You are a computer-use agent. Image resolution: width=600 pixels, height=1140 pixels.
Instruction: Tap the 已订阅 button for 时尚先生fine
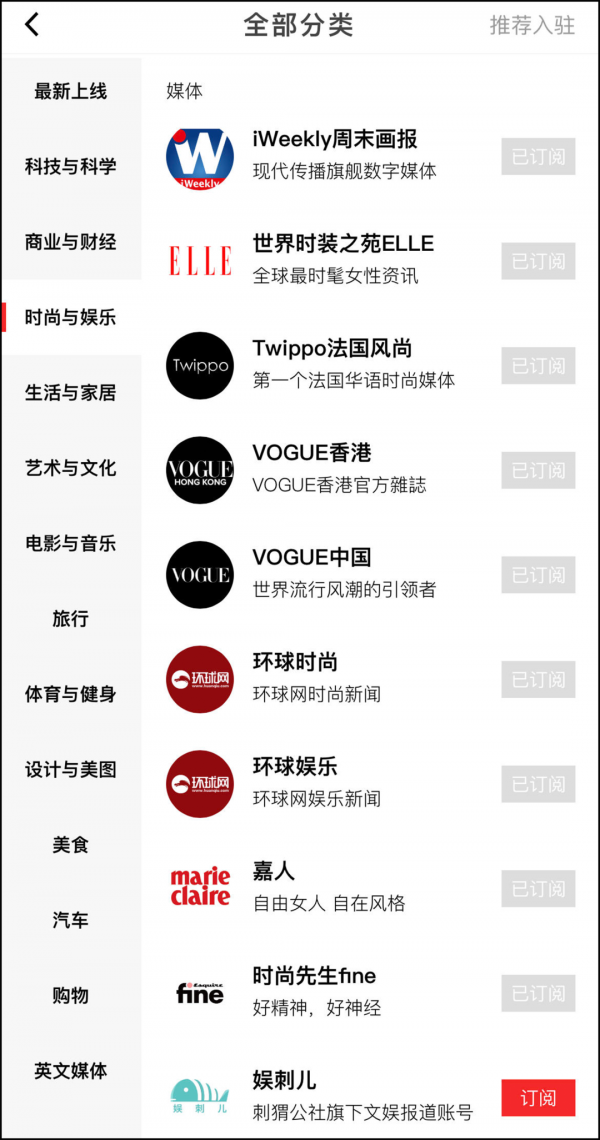[x=538, y=994]
